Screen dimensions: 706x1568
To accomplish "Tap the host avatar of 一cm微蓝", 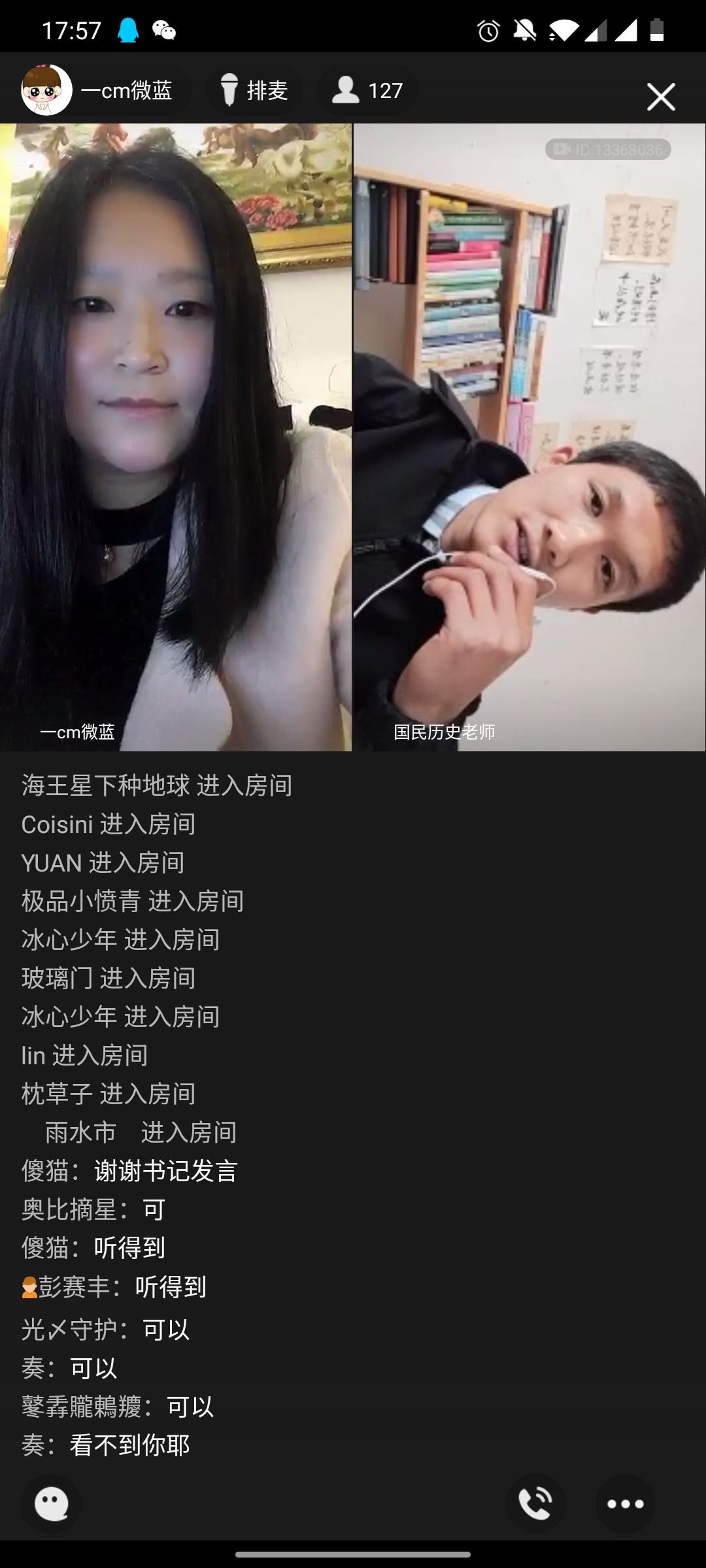I will pyautogui.click(x=42, y=88).
